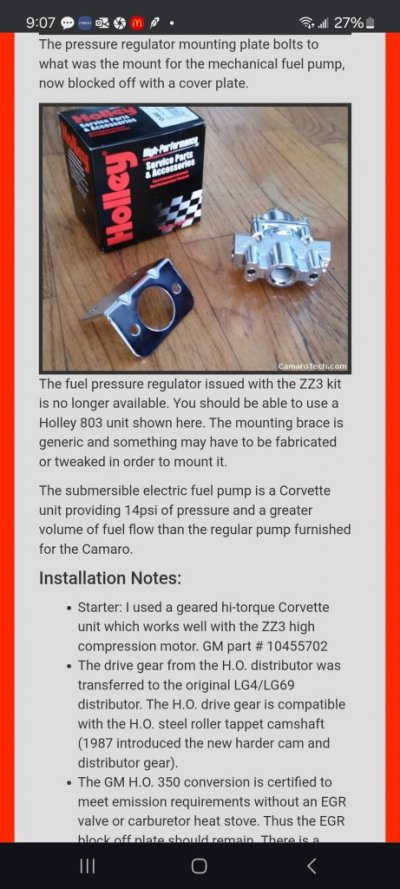The height and width of the screenshot is (889, 400).
Task: Go back with the system back button
Action: coord(311,866)
